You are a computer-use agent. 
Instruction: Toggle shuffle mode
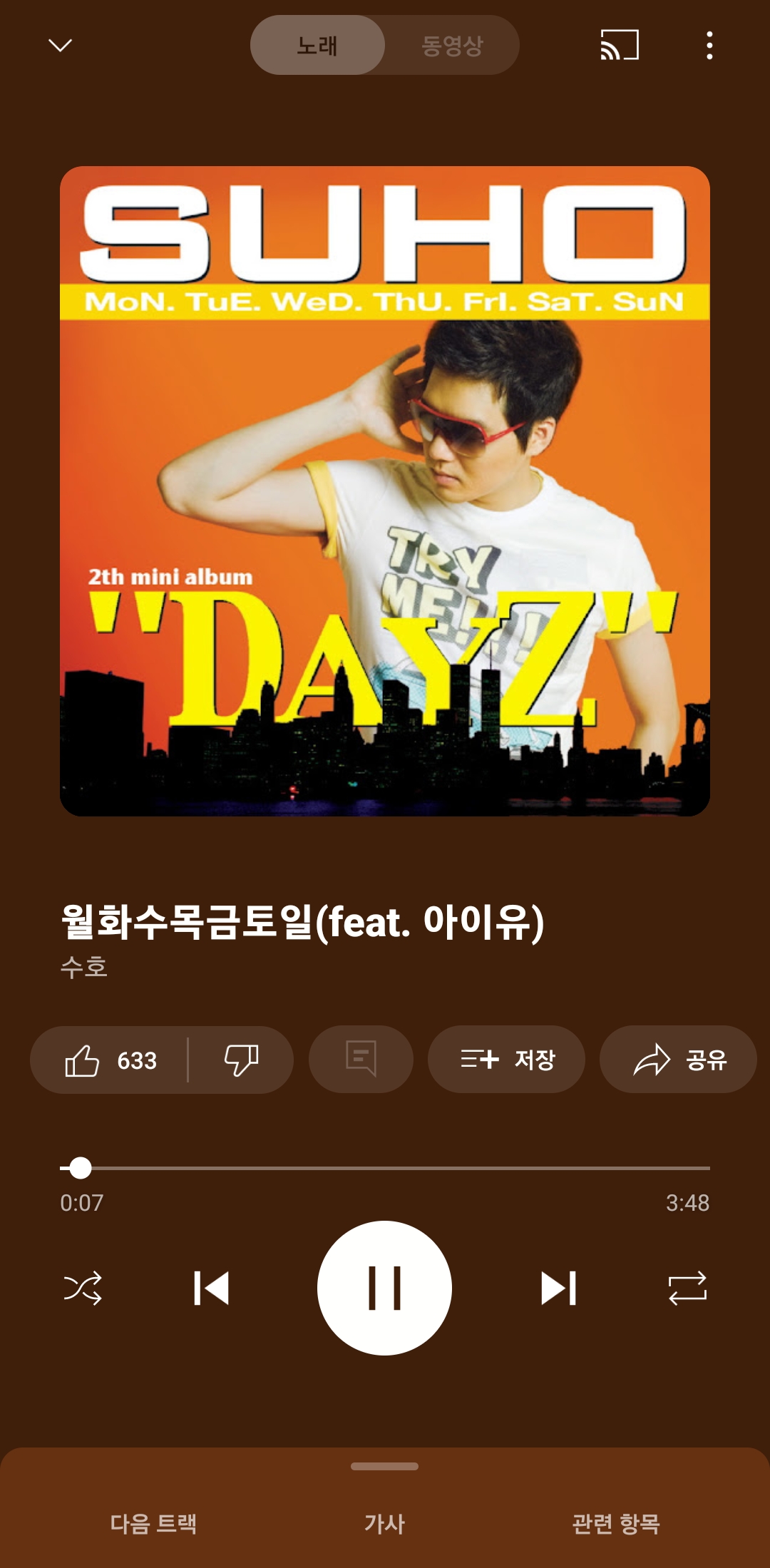pos(83,1288)
